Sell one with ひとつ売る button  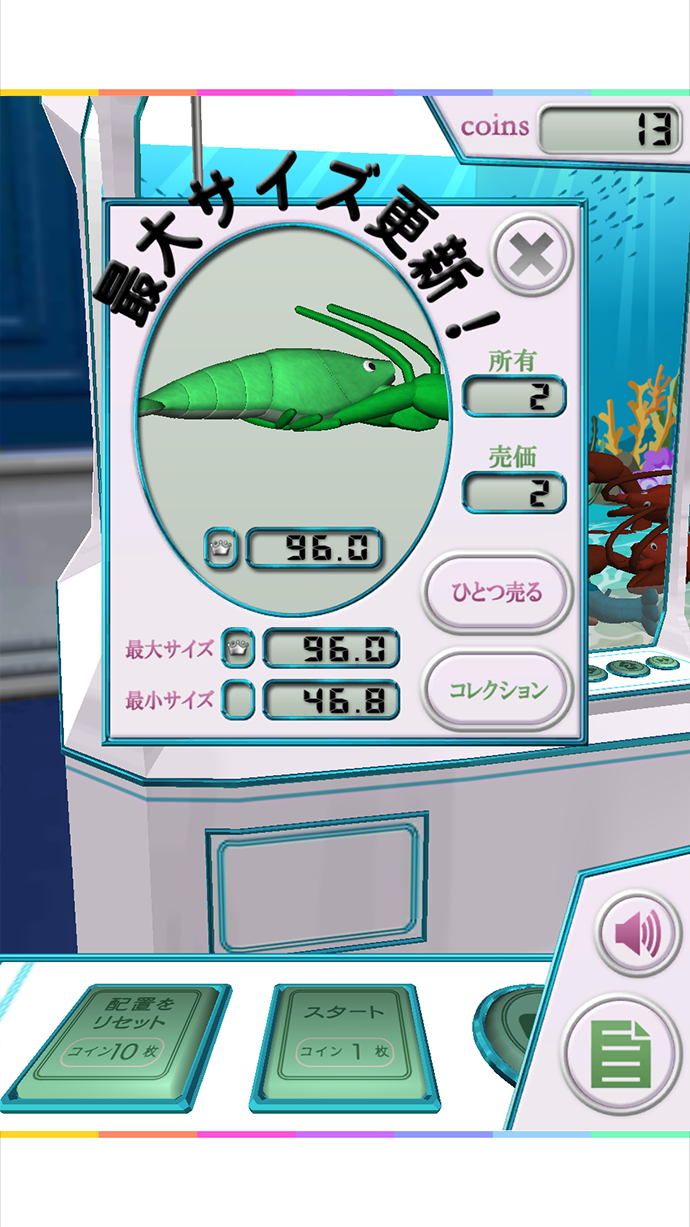point(497,592)
